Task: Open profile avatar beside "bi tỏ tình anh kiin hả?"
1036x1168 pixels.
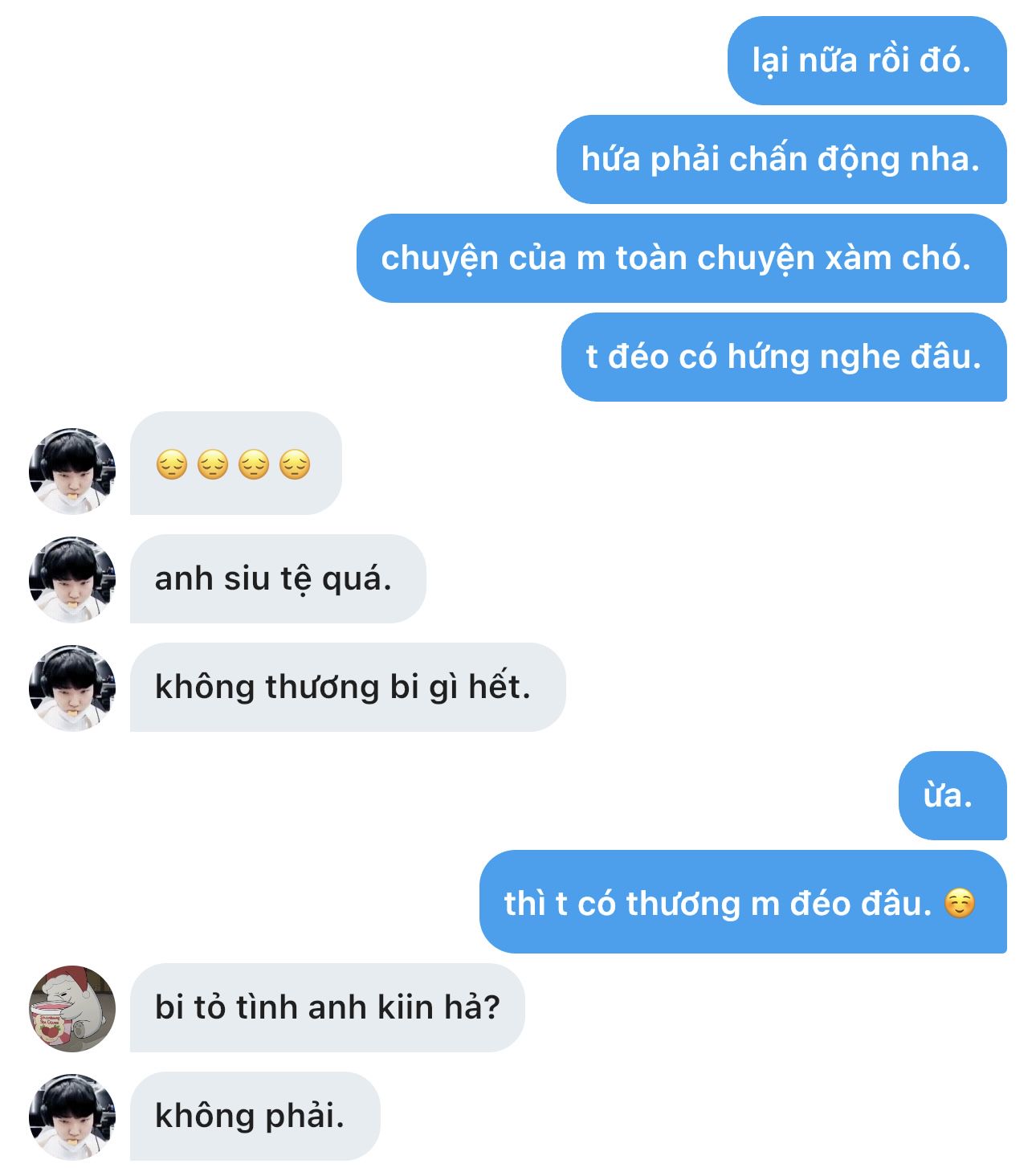Action: point(72,1008)
